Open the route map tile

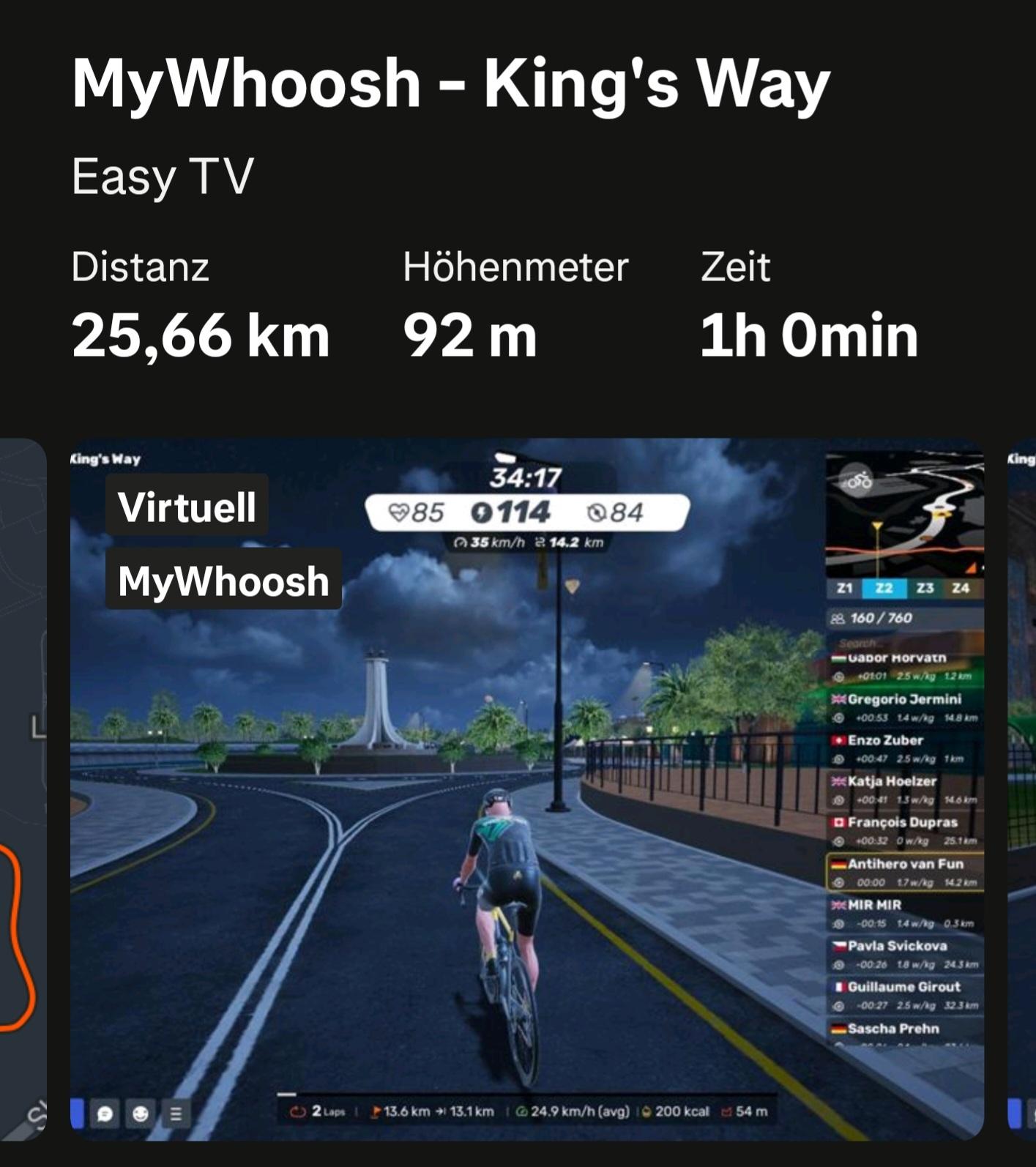coord(22,788)
